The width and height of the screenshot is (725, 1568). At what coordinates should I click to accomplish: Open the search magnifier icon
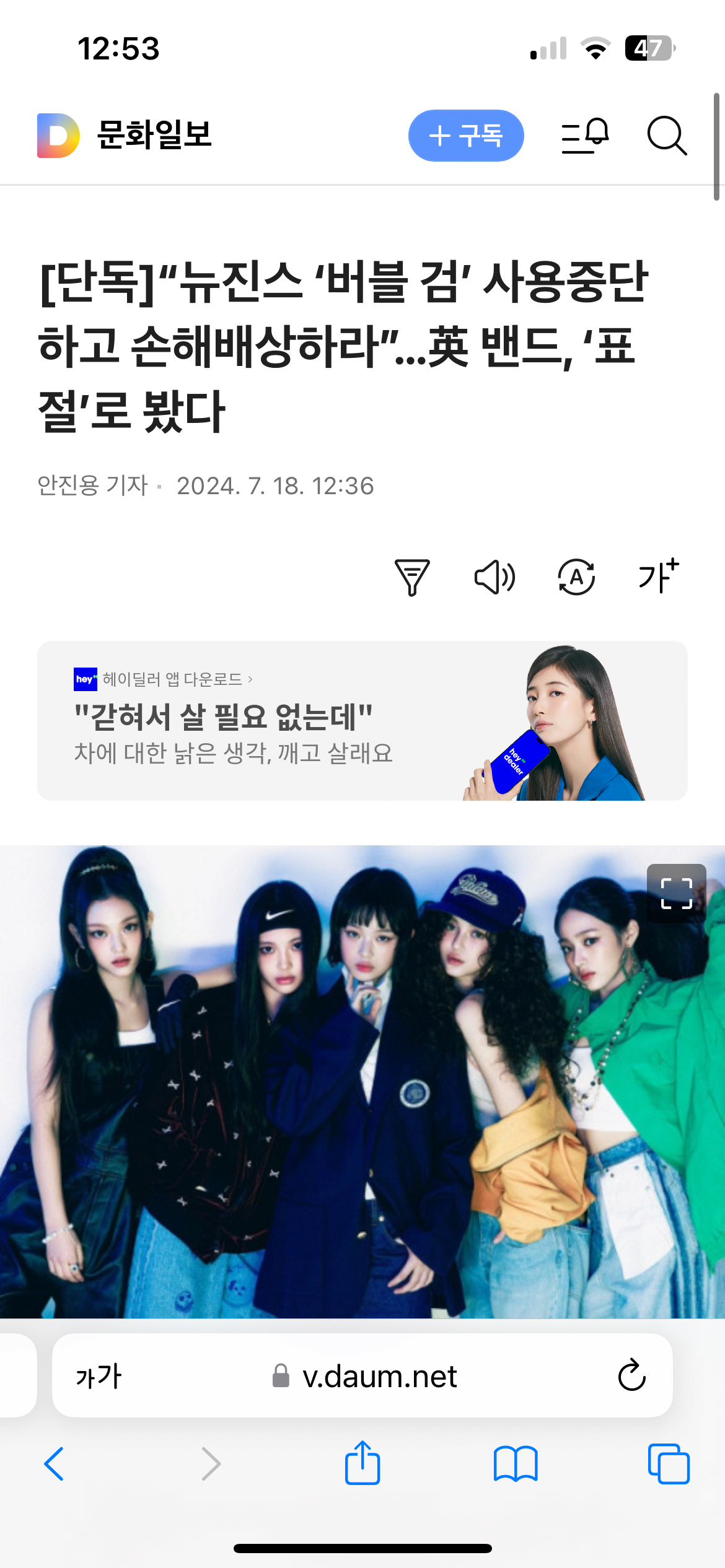[667, 136]
